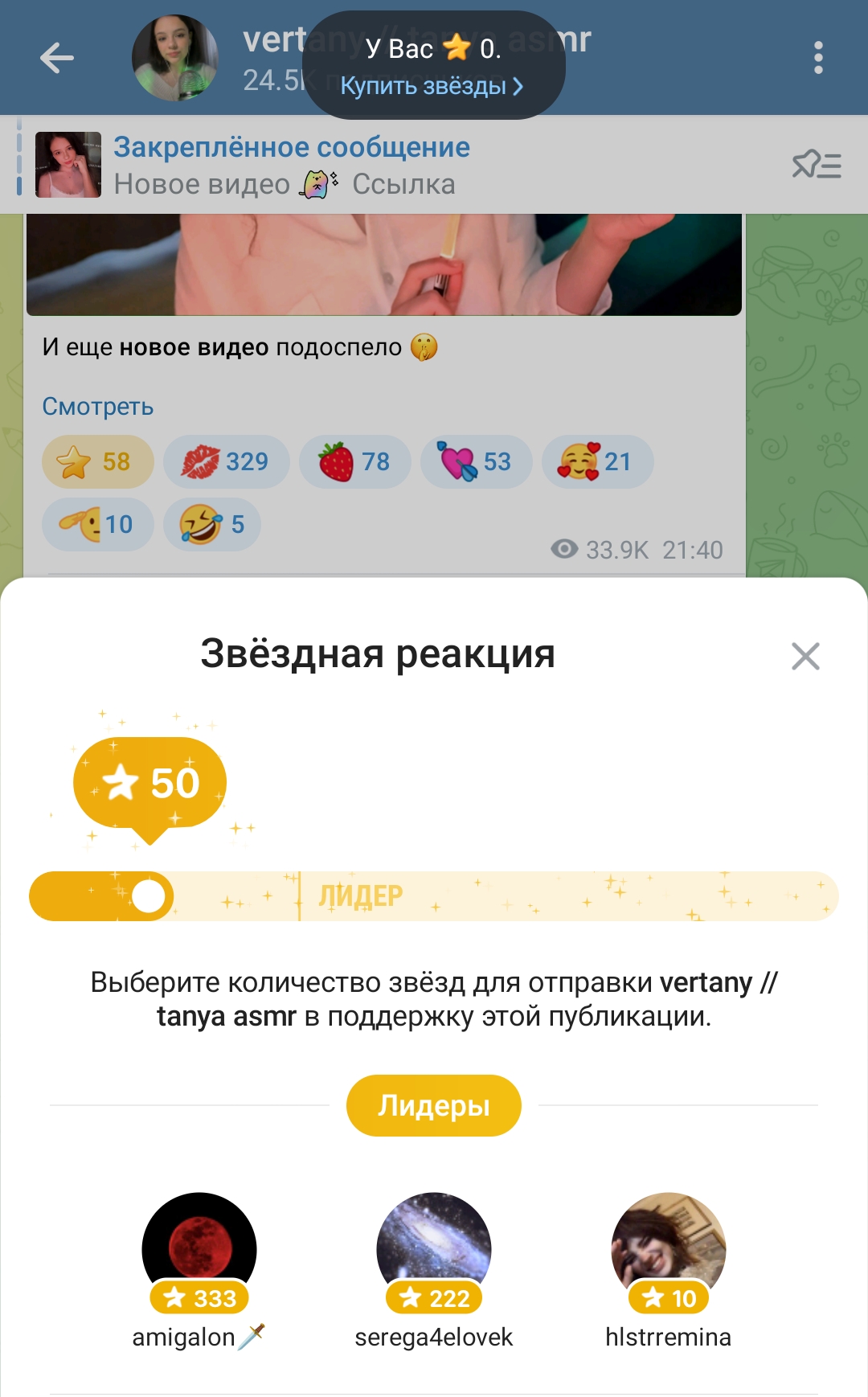This screenshot has height=1397, width=868.
Task: Open serega4elovek leader profile
Action: [433, 1250]
